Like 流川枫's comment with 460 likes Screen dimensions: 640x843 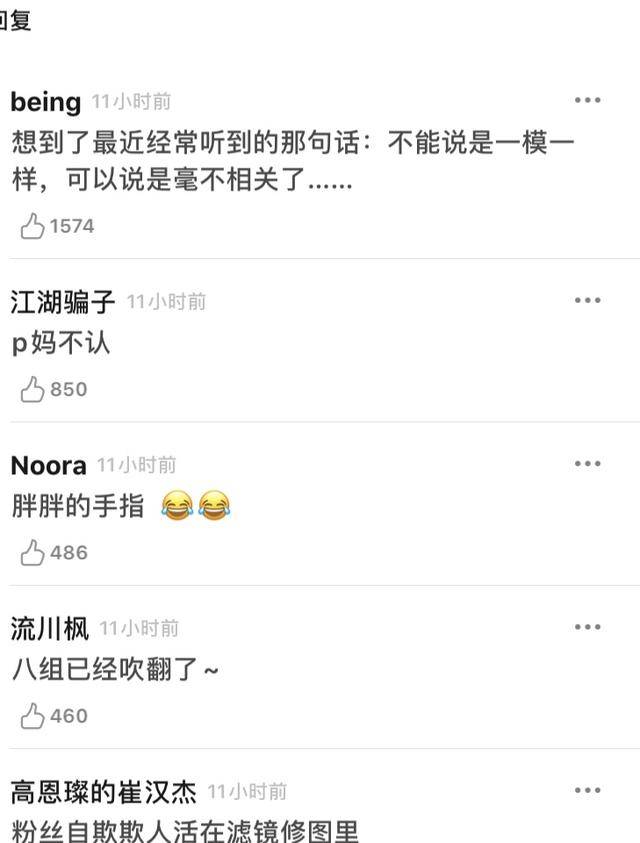[33, 716]
